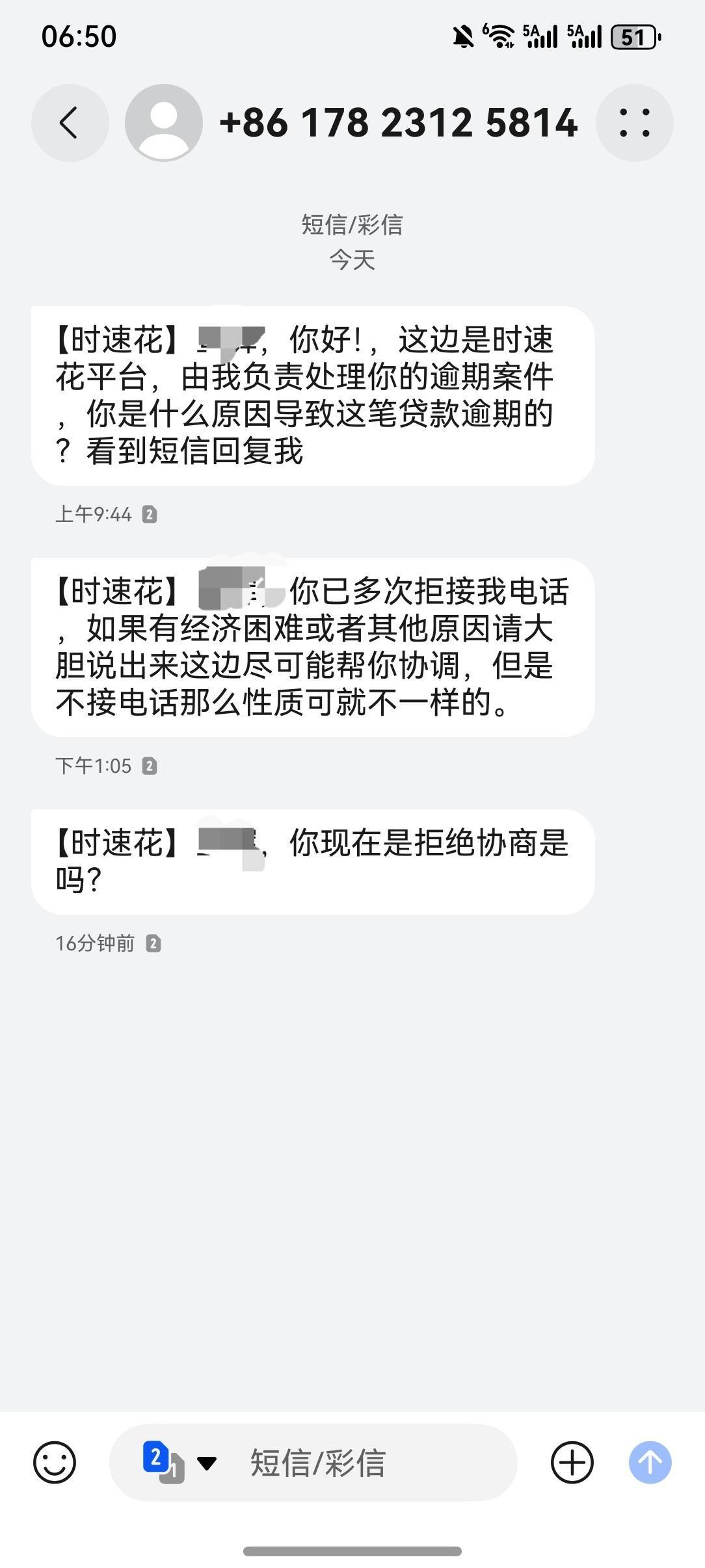Viewport: 705px width, 1568px height.
Task: Go back to the message list
Action: coord(70,122)
